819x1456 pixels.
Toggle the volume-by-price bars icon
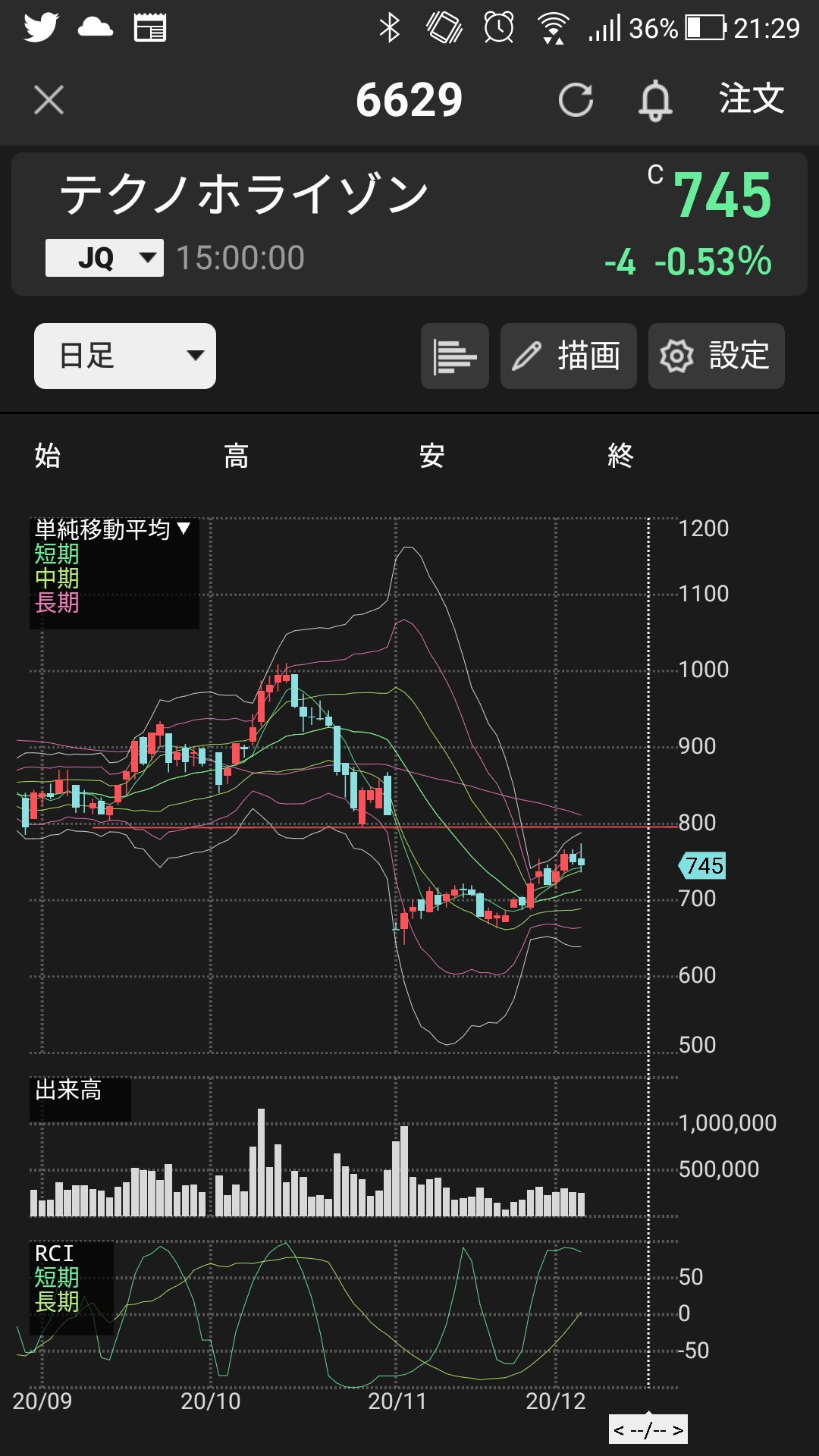454,356
